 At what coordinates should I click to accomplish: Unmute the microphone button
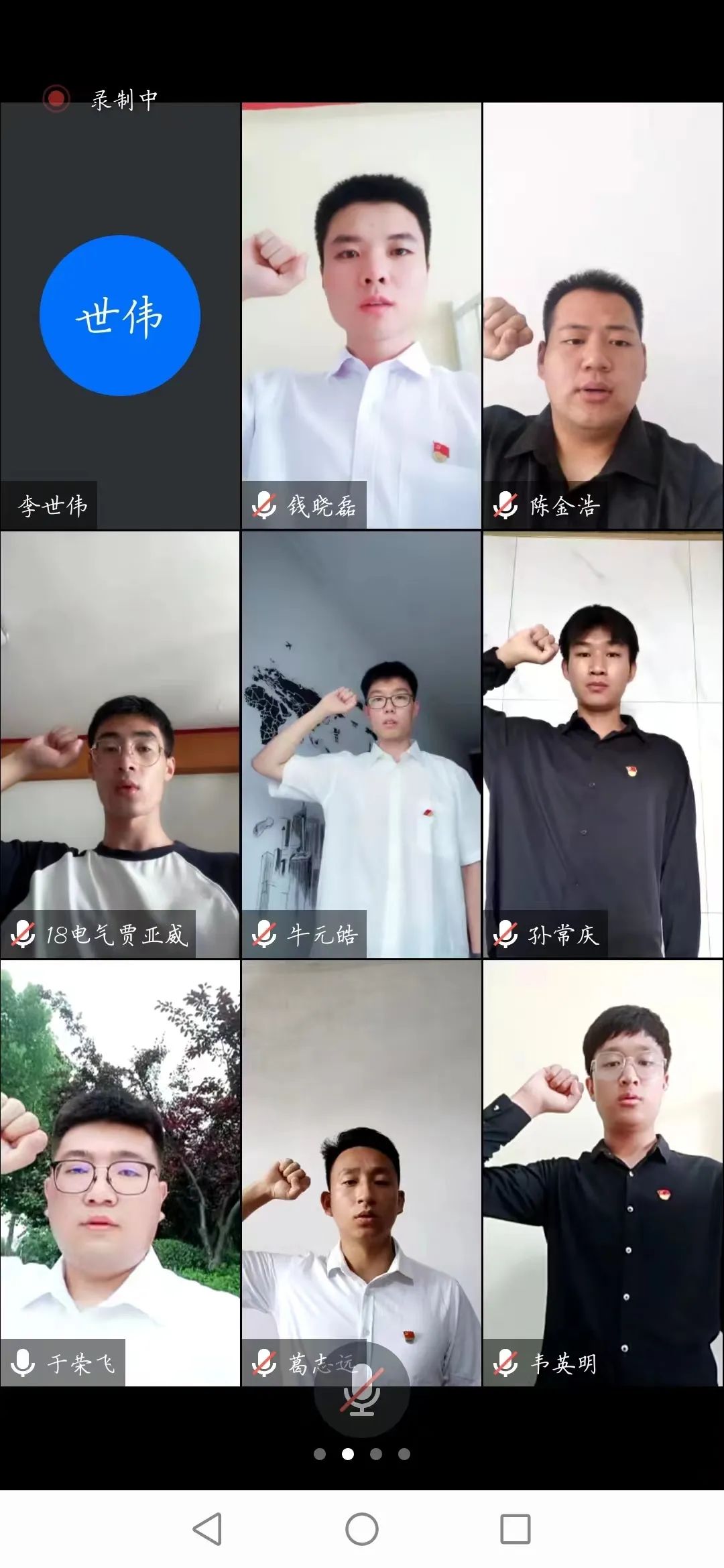pos(361,1392)
